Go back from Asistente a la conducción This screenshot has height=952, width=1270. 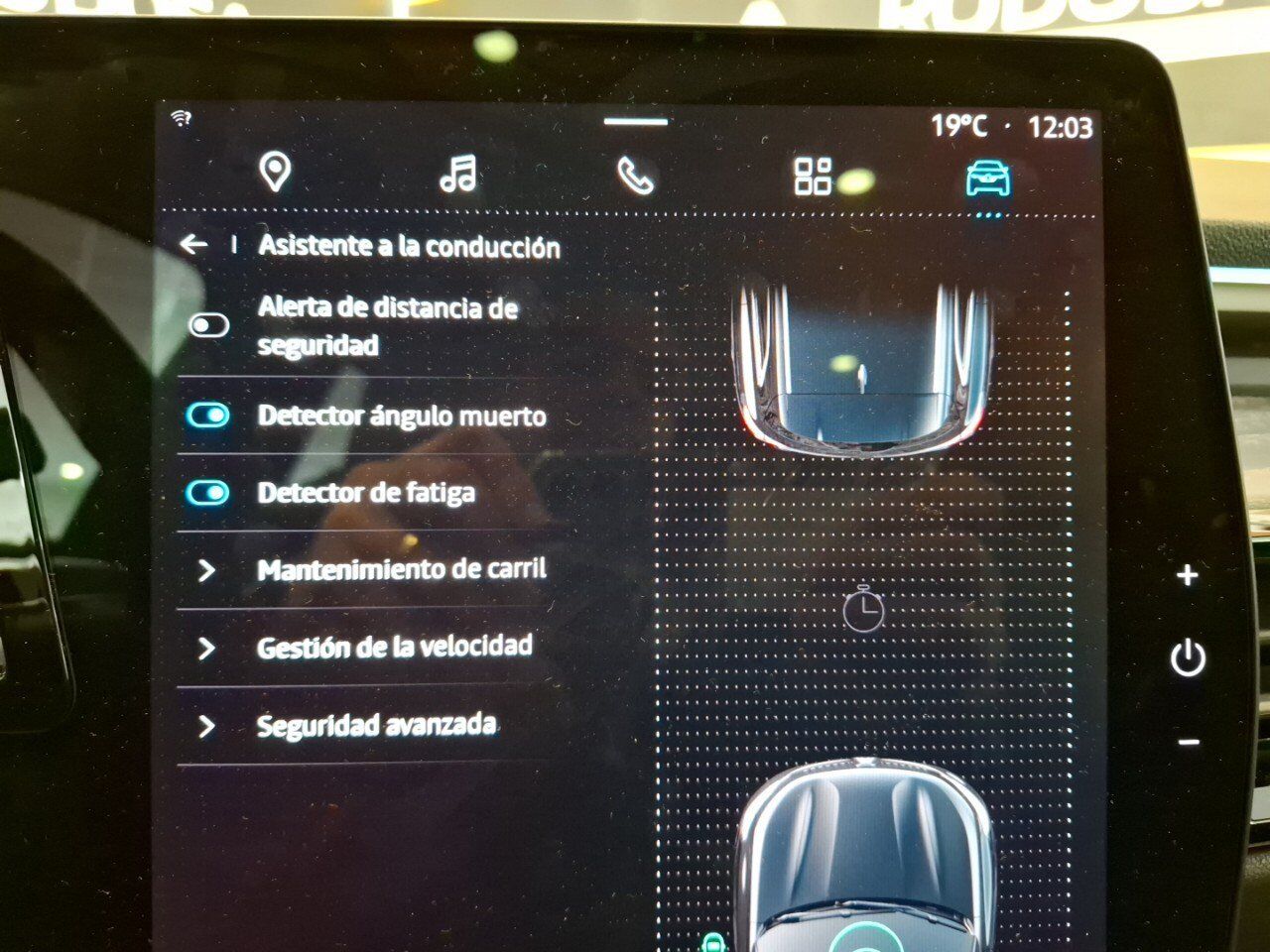193,244
